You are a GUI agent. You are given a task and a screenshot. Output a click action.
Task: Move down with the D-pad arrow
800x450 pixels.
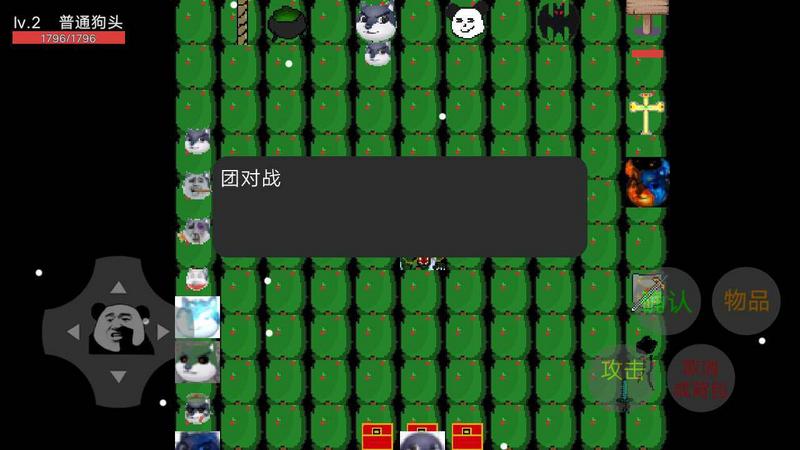(118, 376)
